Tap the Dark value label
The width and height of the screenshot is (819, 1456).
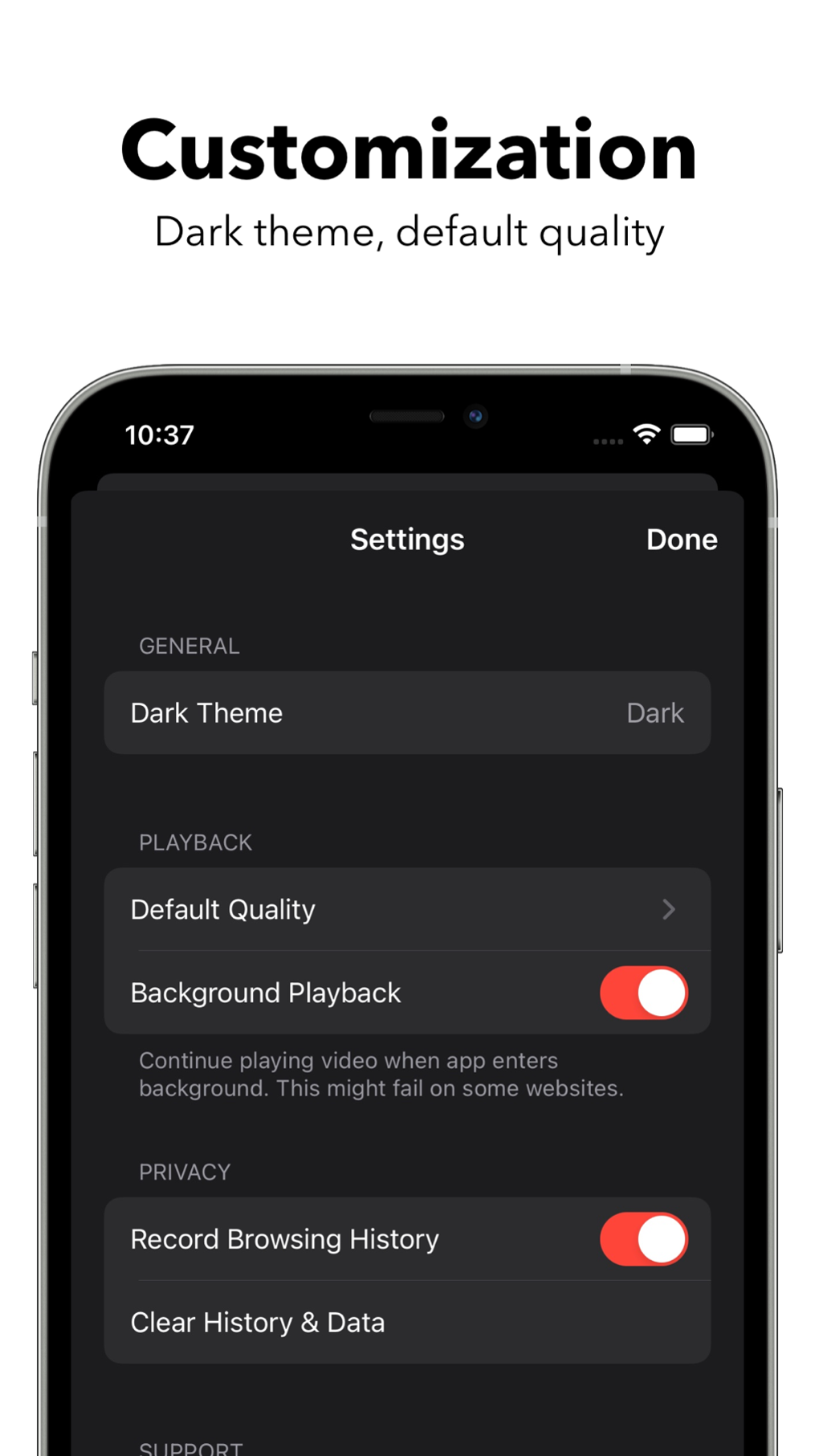655,713
